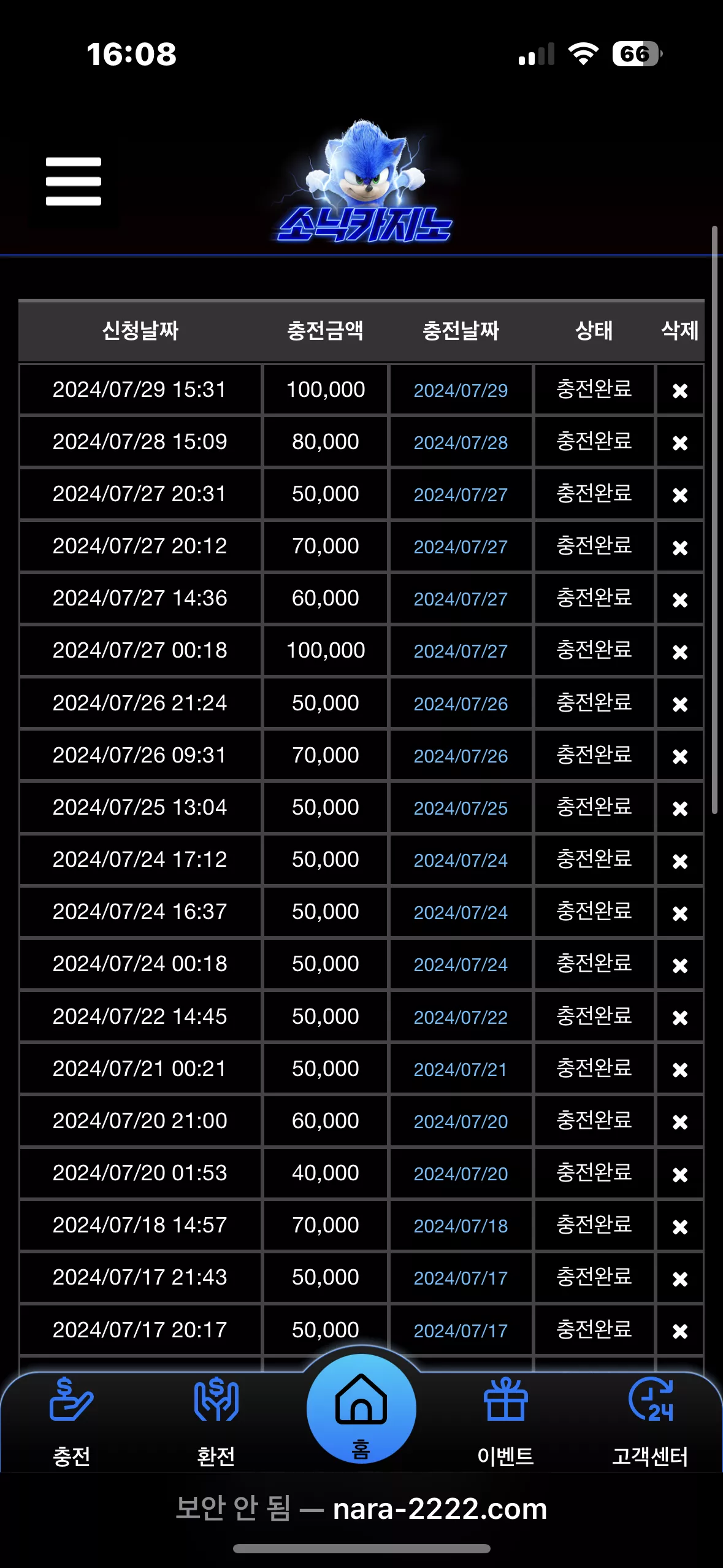This screenshot has height=1568, width=723.
Task: Remove the 2024/07/26 21:24 entry
Action: 680,704
